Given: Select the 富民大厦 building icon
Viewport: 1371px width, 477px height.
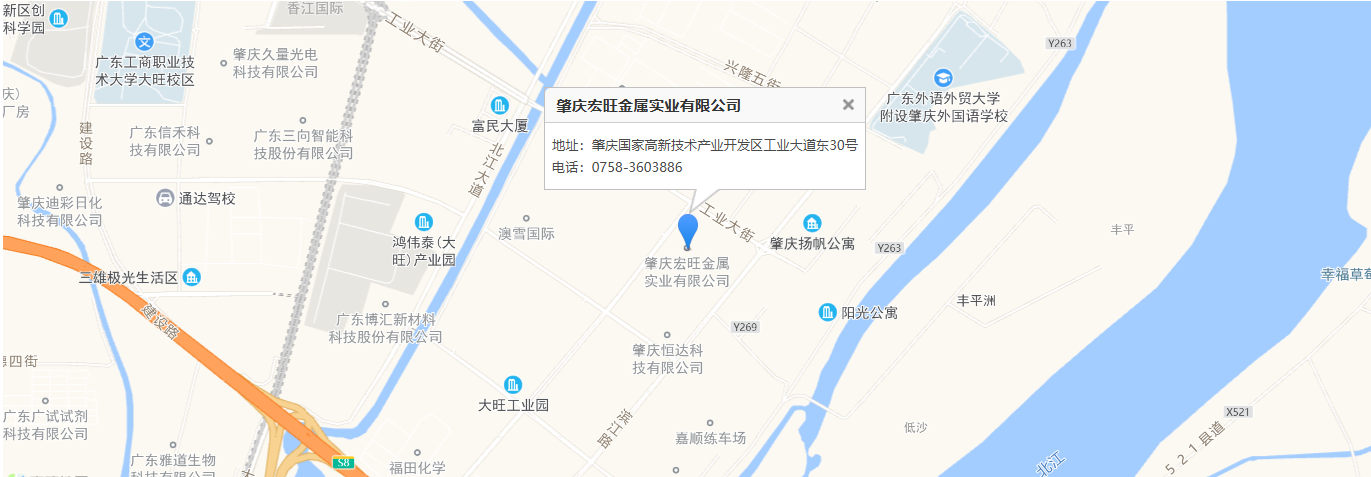Looking at the screenshot, I should point(500,105).
